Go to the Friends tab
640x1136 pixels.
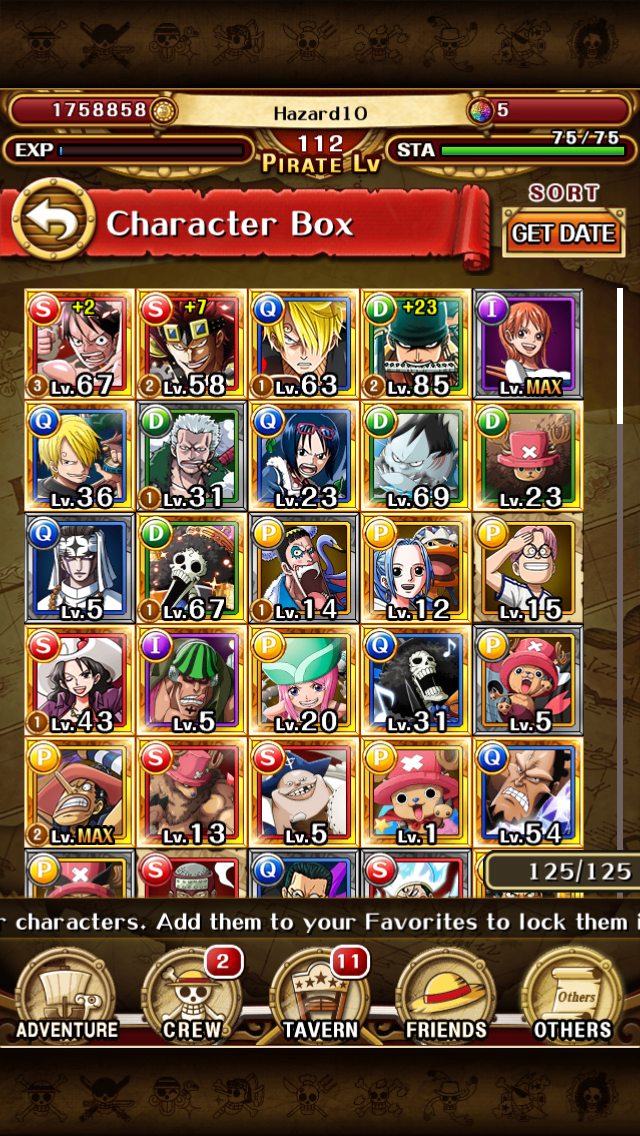[446, 993]
